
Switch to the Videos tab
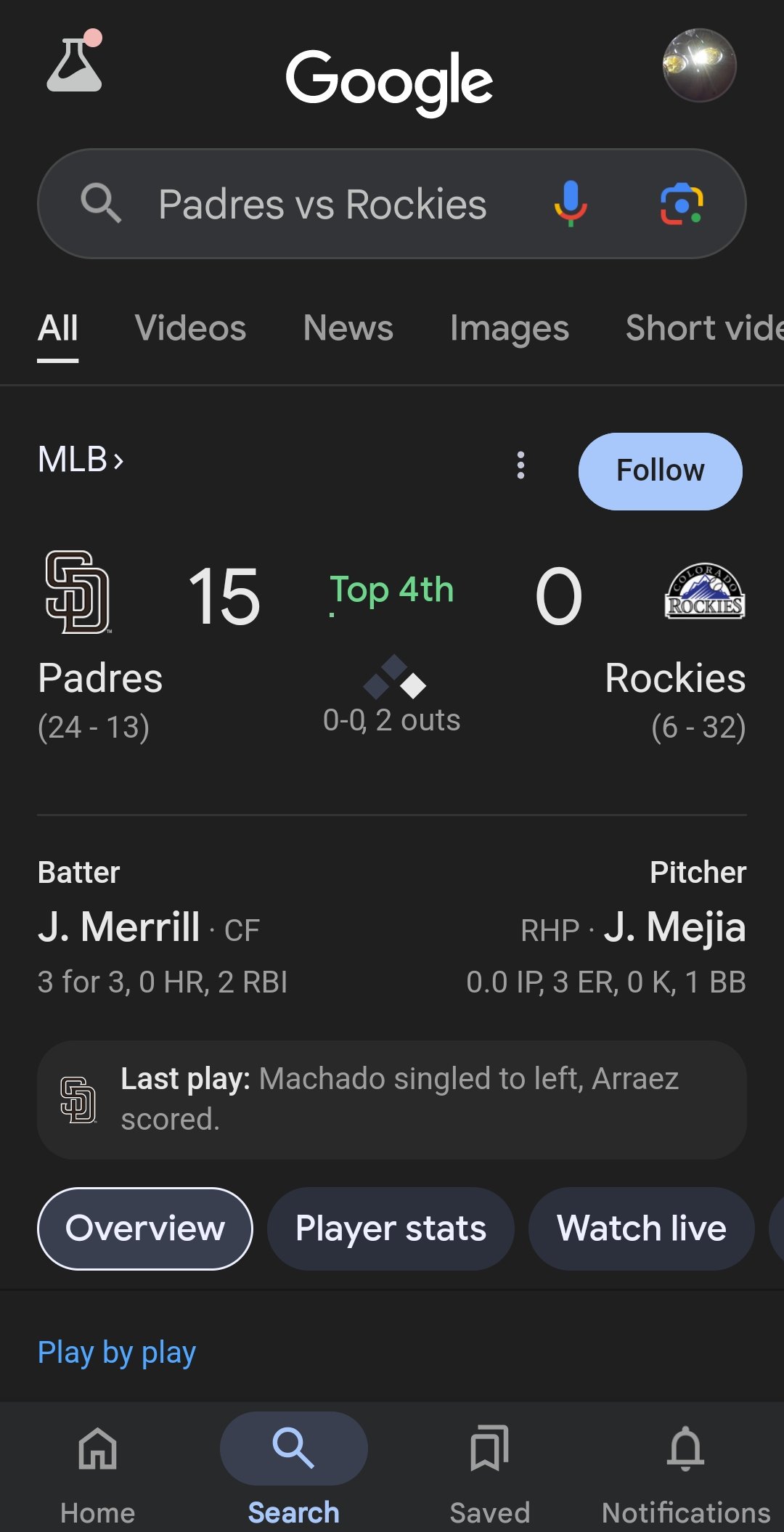pyautogui.click(x=190, y=328)
